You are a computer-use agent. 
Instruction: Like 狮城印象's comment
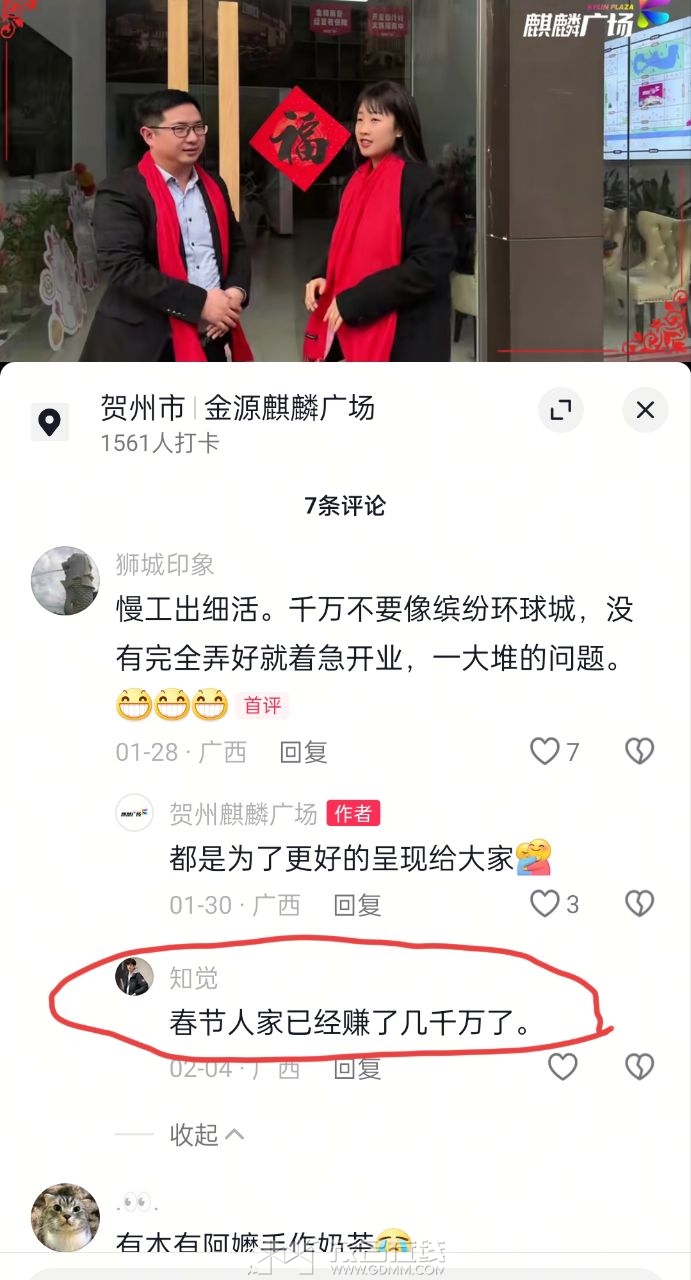coord(545,751)
